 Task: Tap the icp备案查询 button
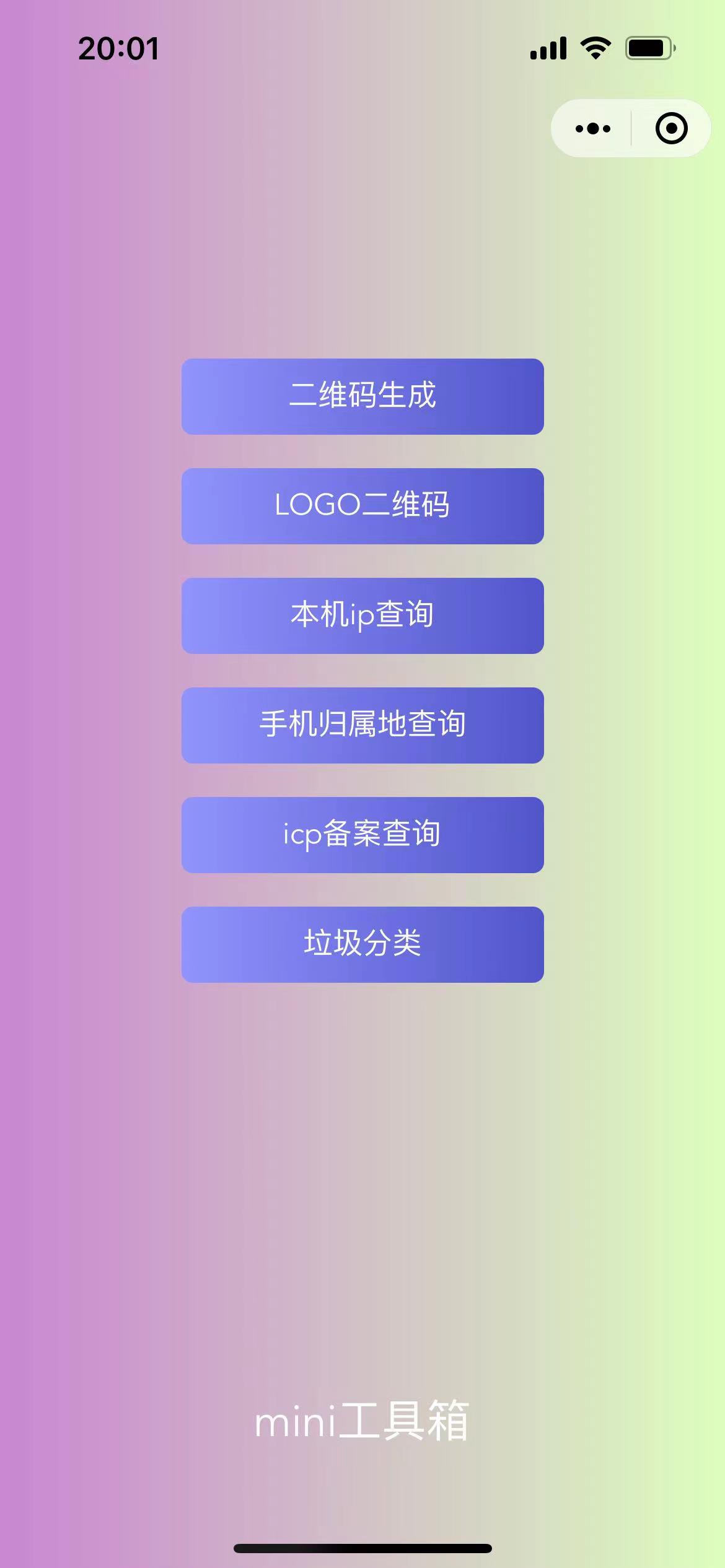coord(362,835)
